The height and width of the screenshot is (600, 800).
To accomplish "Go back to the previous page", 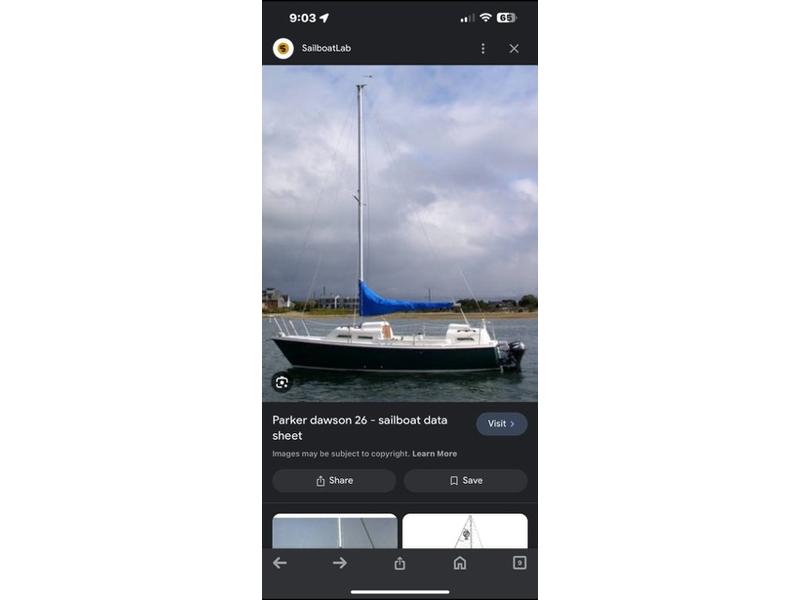I will tap(280, 563).
